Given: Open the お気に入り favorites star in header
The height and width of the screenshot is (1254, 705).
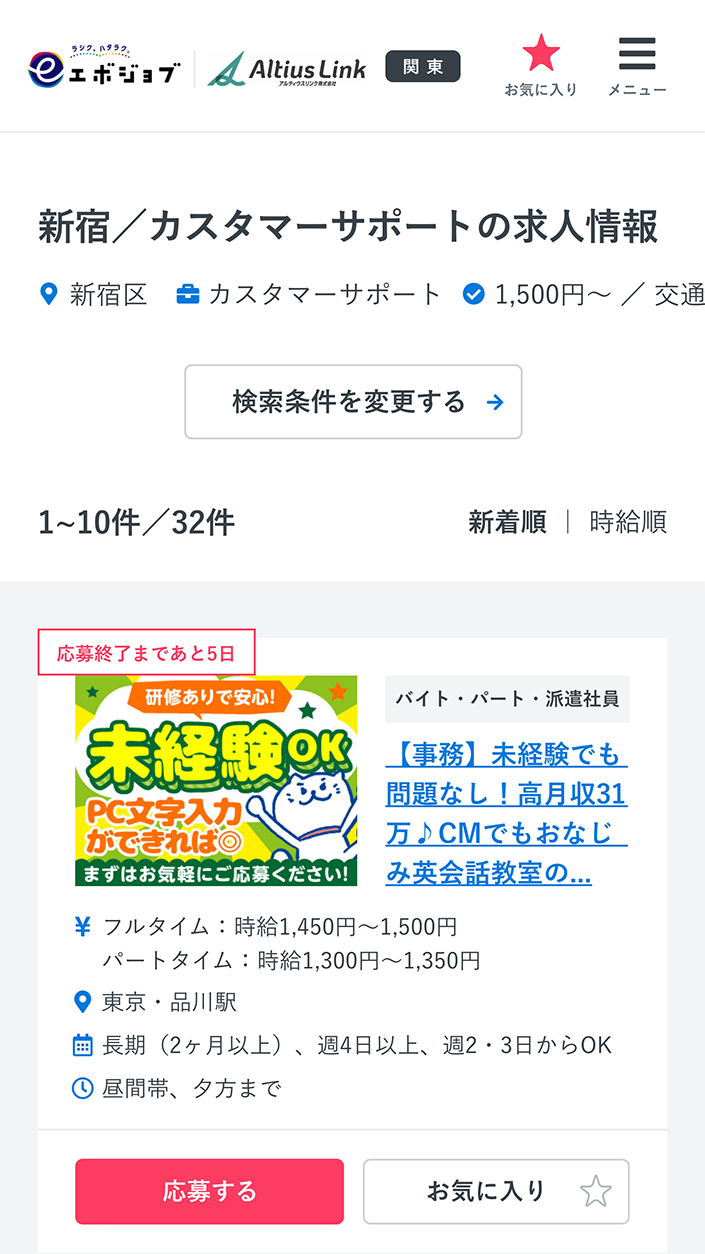Looking at the screenshot, I should (x=541, y=64).
